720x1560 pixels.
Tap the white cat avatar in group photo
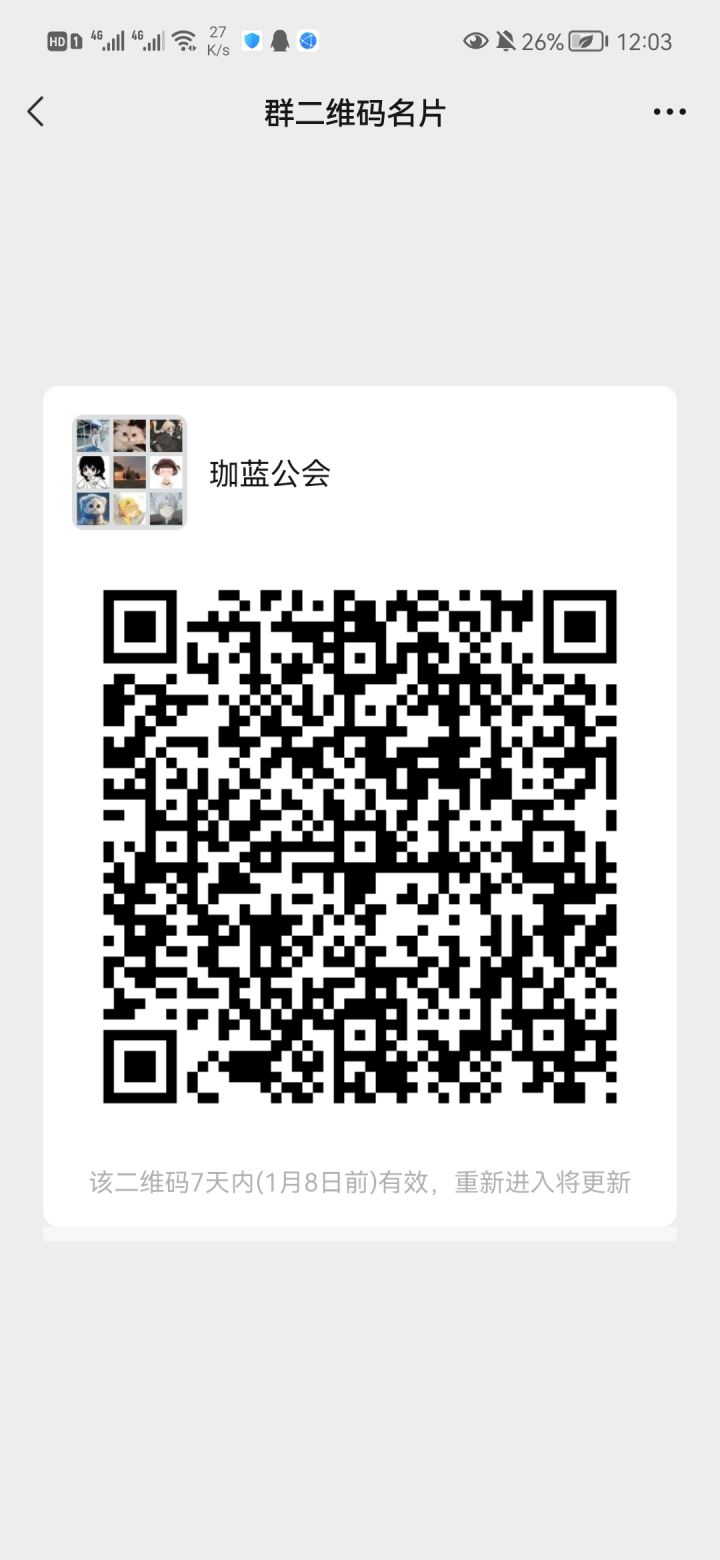pos(128,435)
